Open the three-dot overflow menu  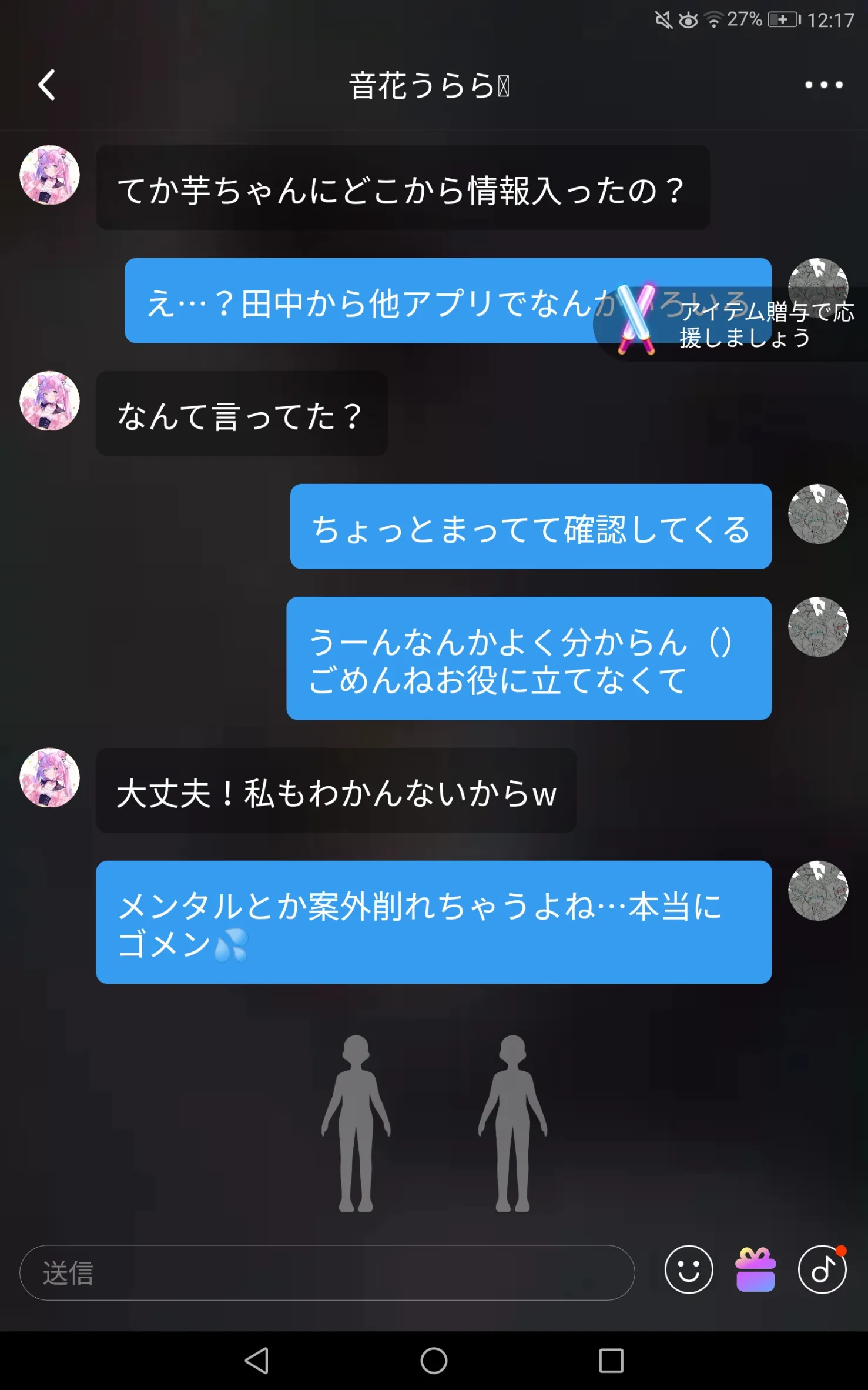[823, 85]
